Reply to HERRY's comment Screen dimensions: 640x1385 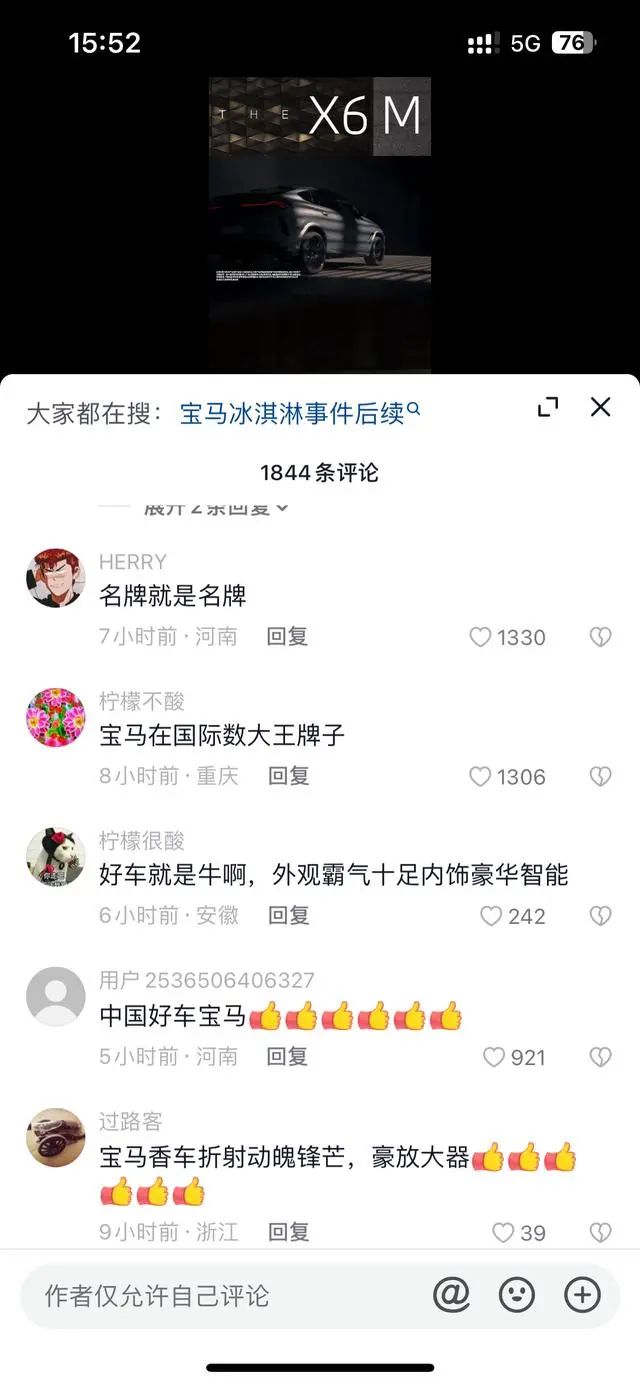pos(287,636)
